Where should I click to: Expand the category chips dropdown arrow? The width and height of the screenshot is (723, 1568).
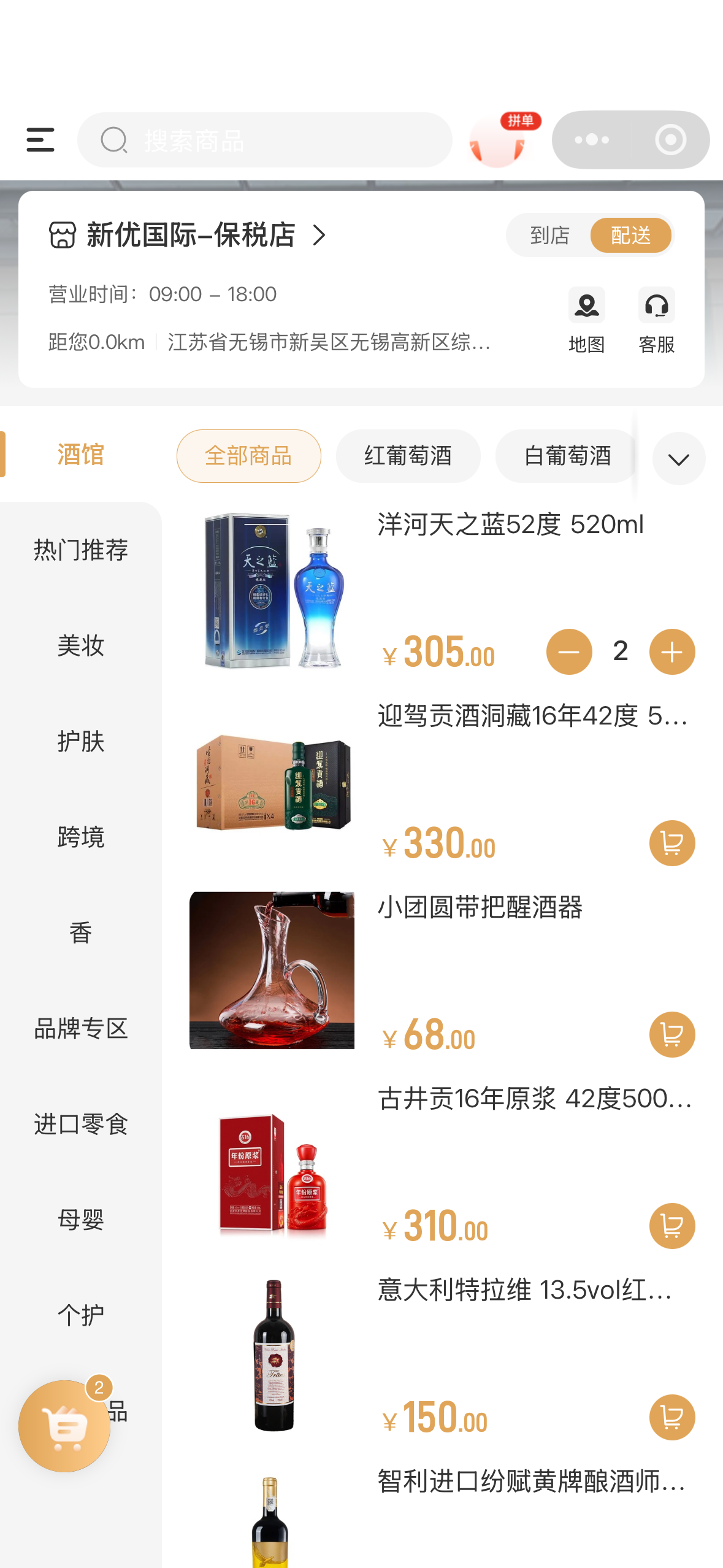678,458
